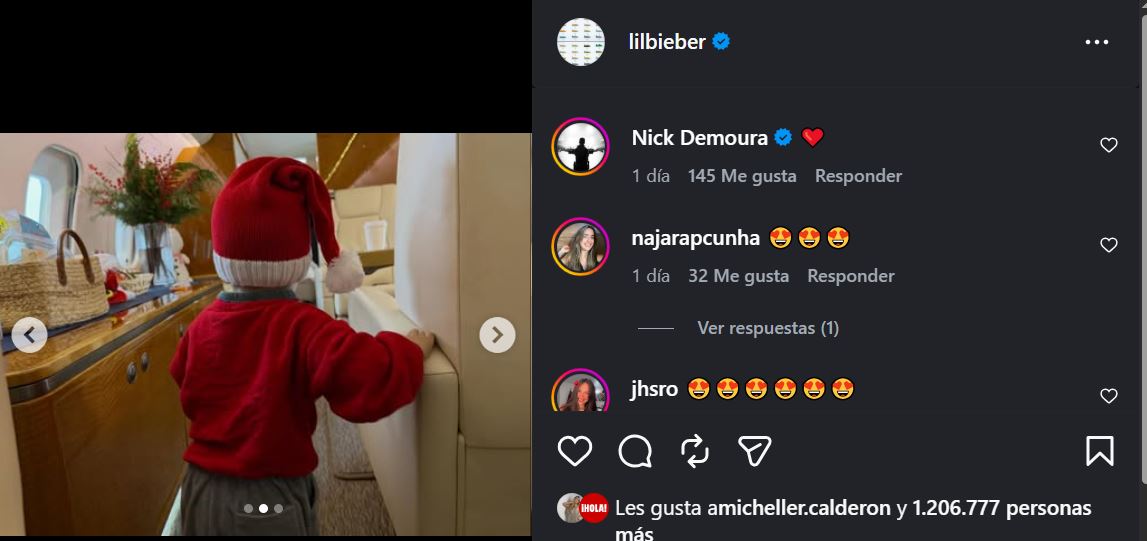Open the comment bubble icon
Screen dimensions: 1147x541
tap(635, 451)
